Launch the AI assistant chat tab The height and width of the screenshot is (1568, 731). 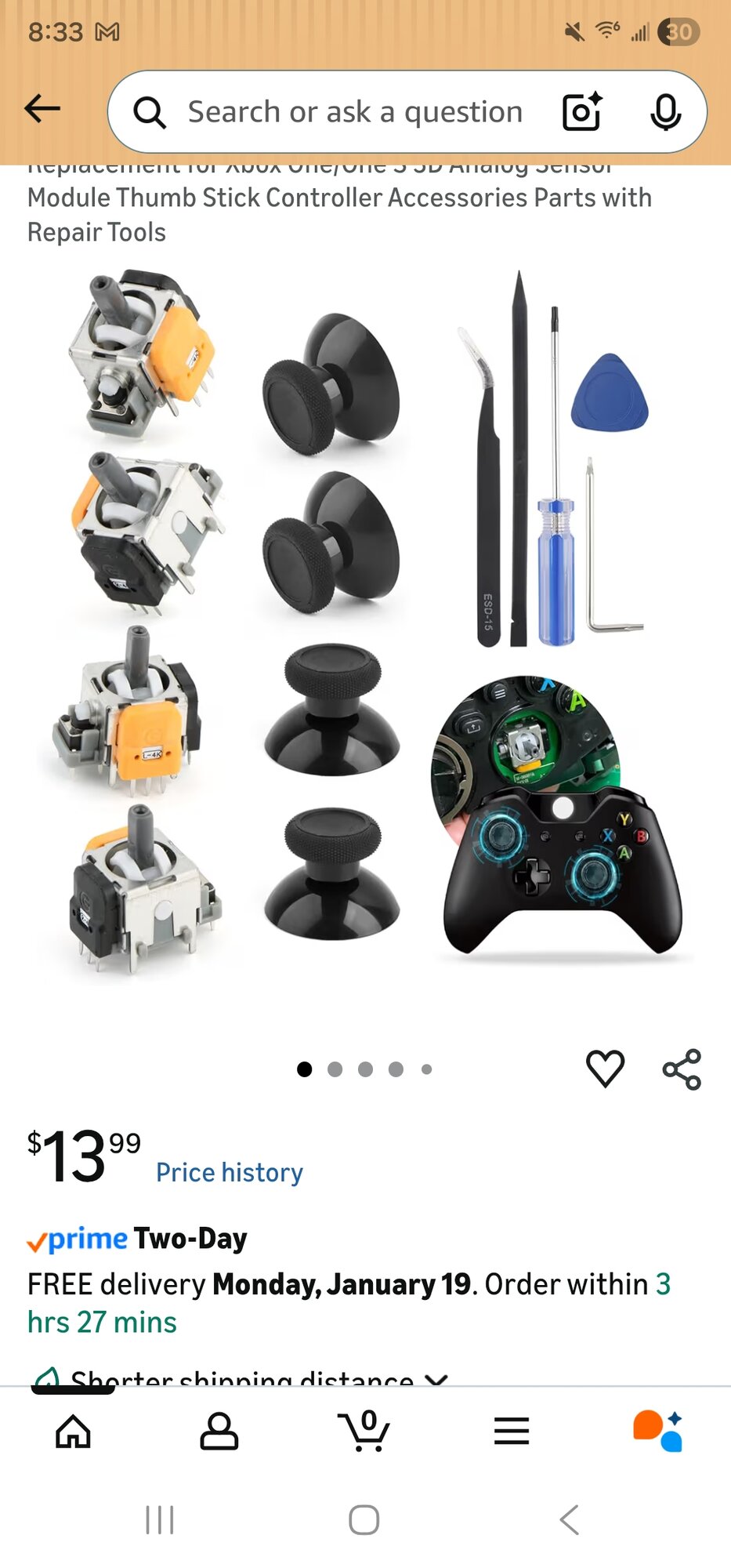(658, 1431)
